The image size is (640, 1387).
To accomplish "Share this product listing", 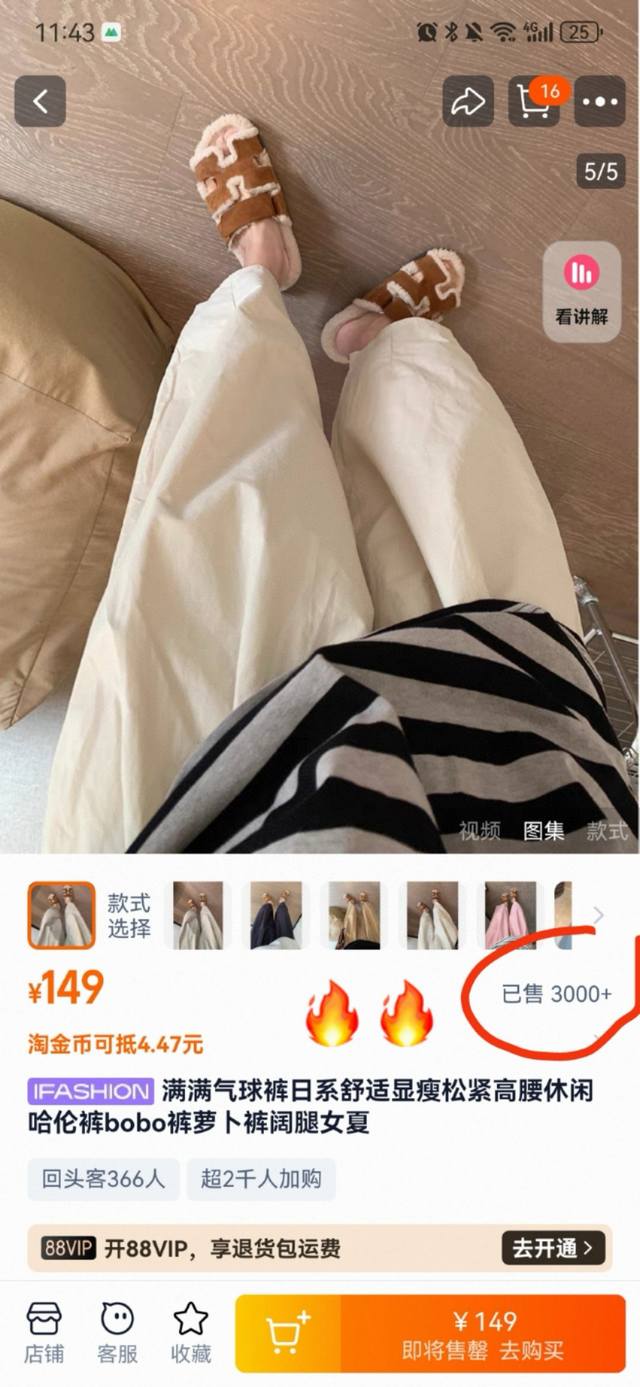I will pyautogui.click(x=468, y=101).
